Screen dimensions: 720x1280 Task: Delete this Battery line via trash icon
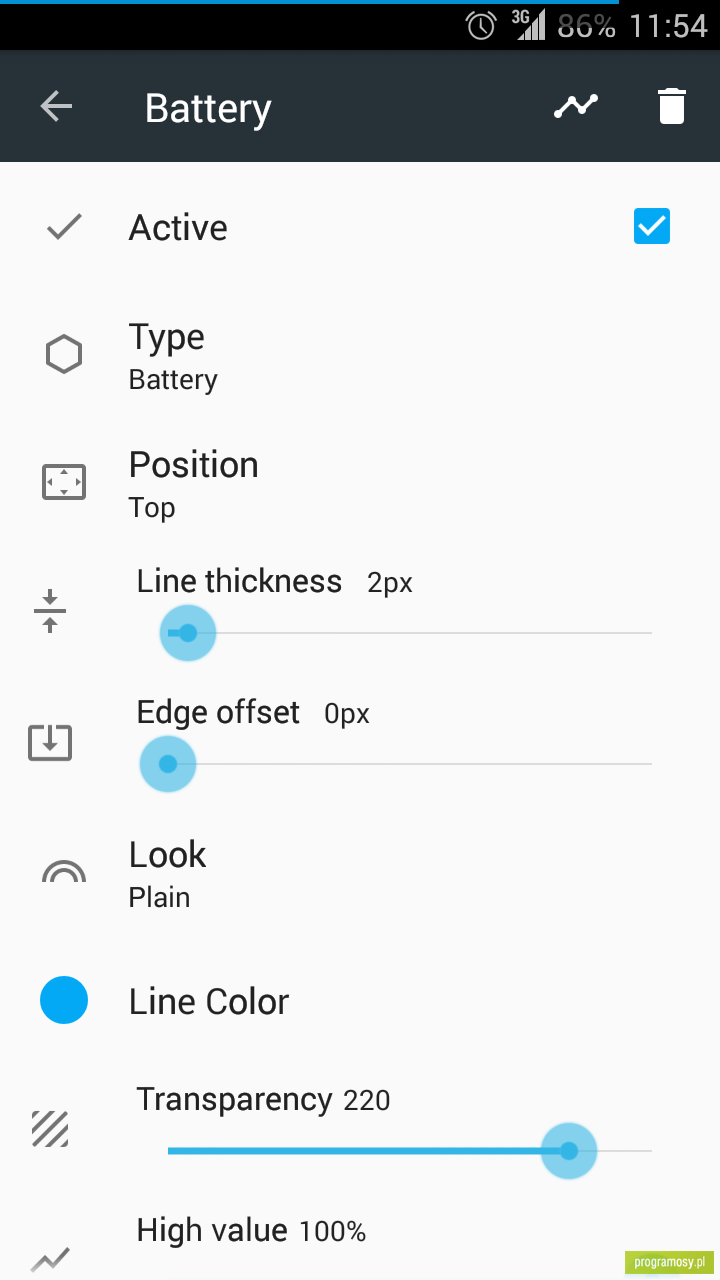[672, 106]
